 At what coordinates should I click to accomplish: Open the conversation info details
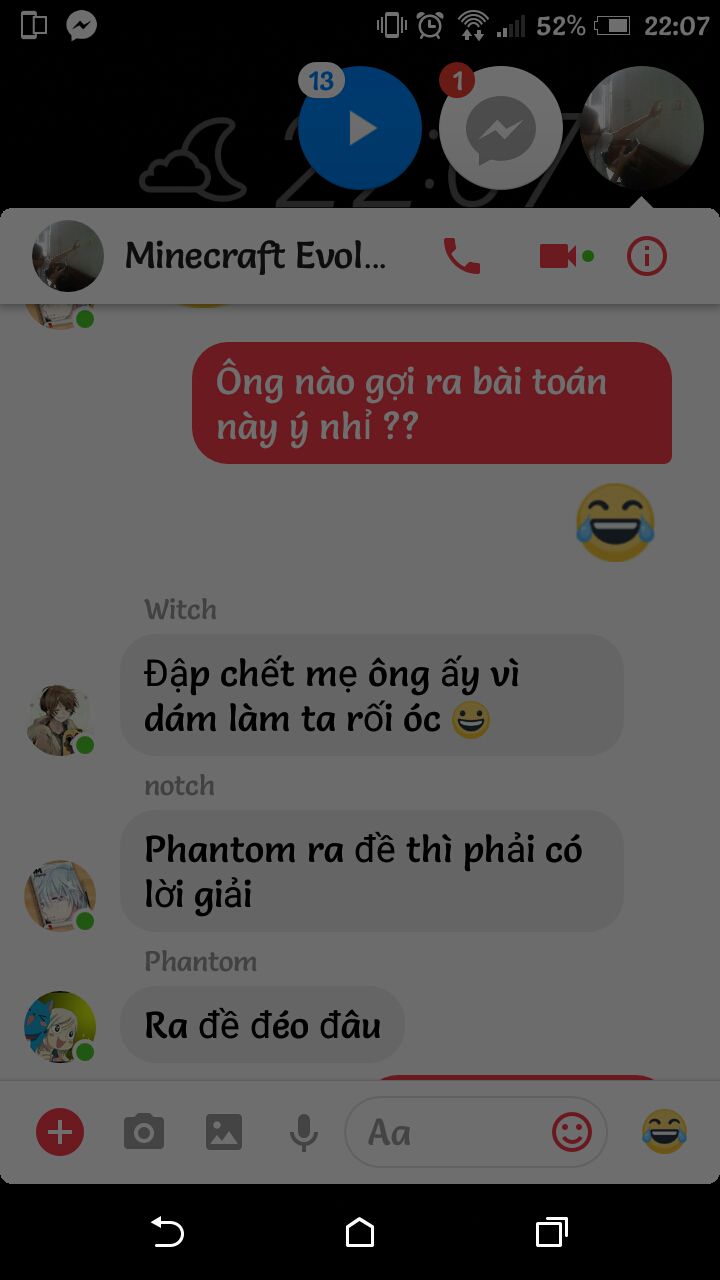[x=646, y=257]
